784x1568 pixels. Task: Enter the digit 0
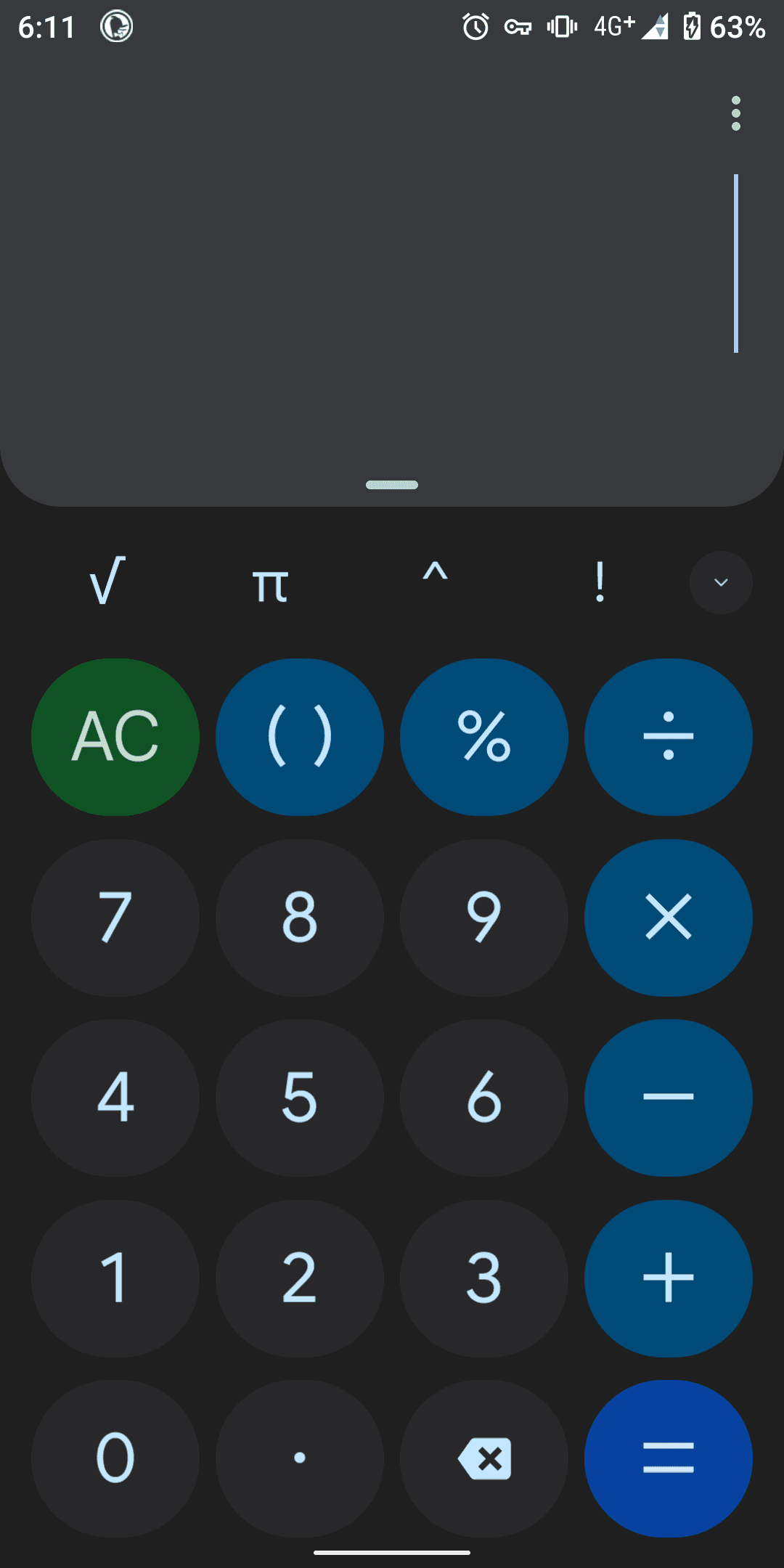(115, 1458)
